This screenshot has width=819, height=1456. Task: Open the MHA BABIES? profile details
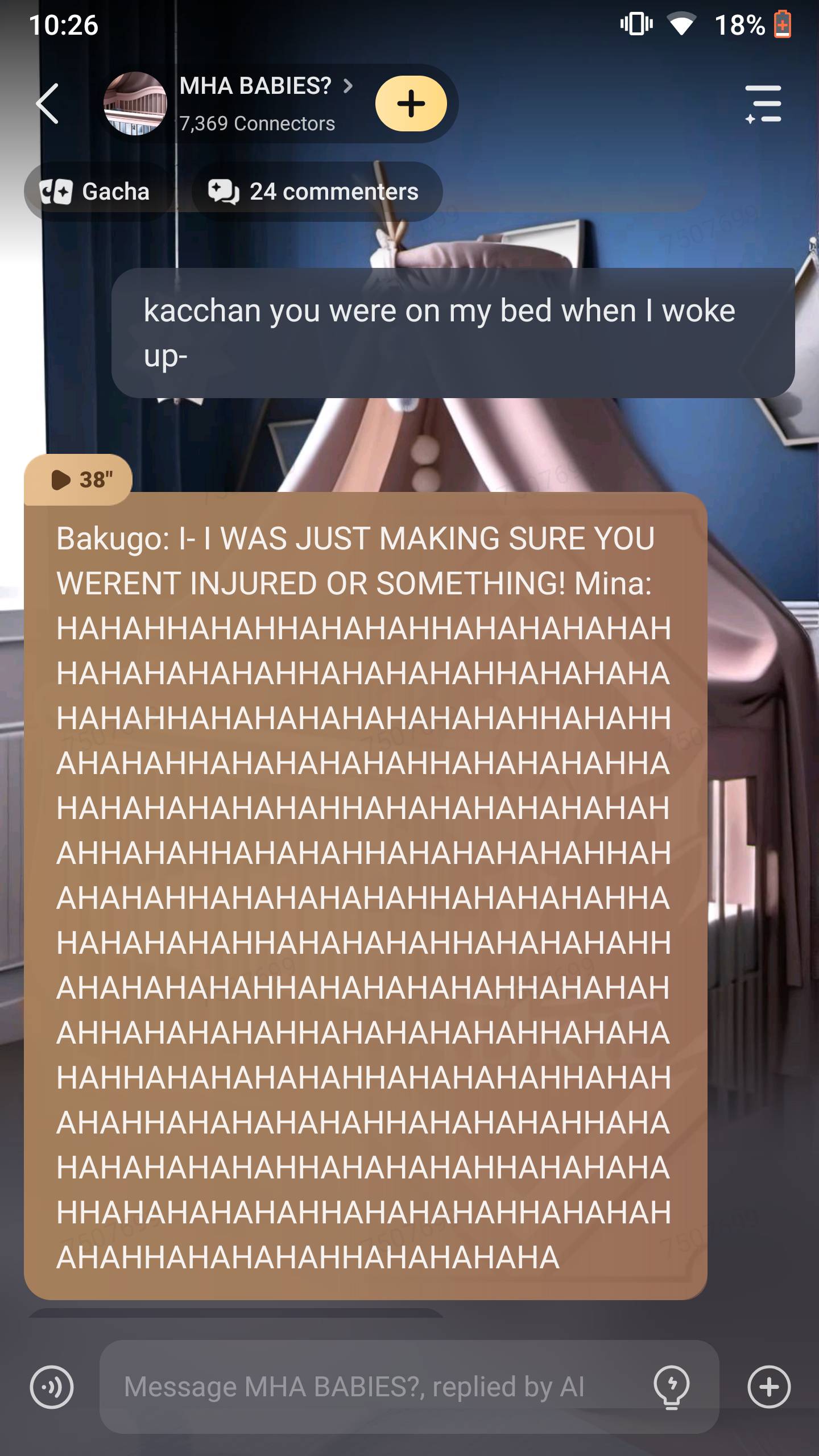click(x=256, y=86)
